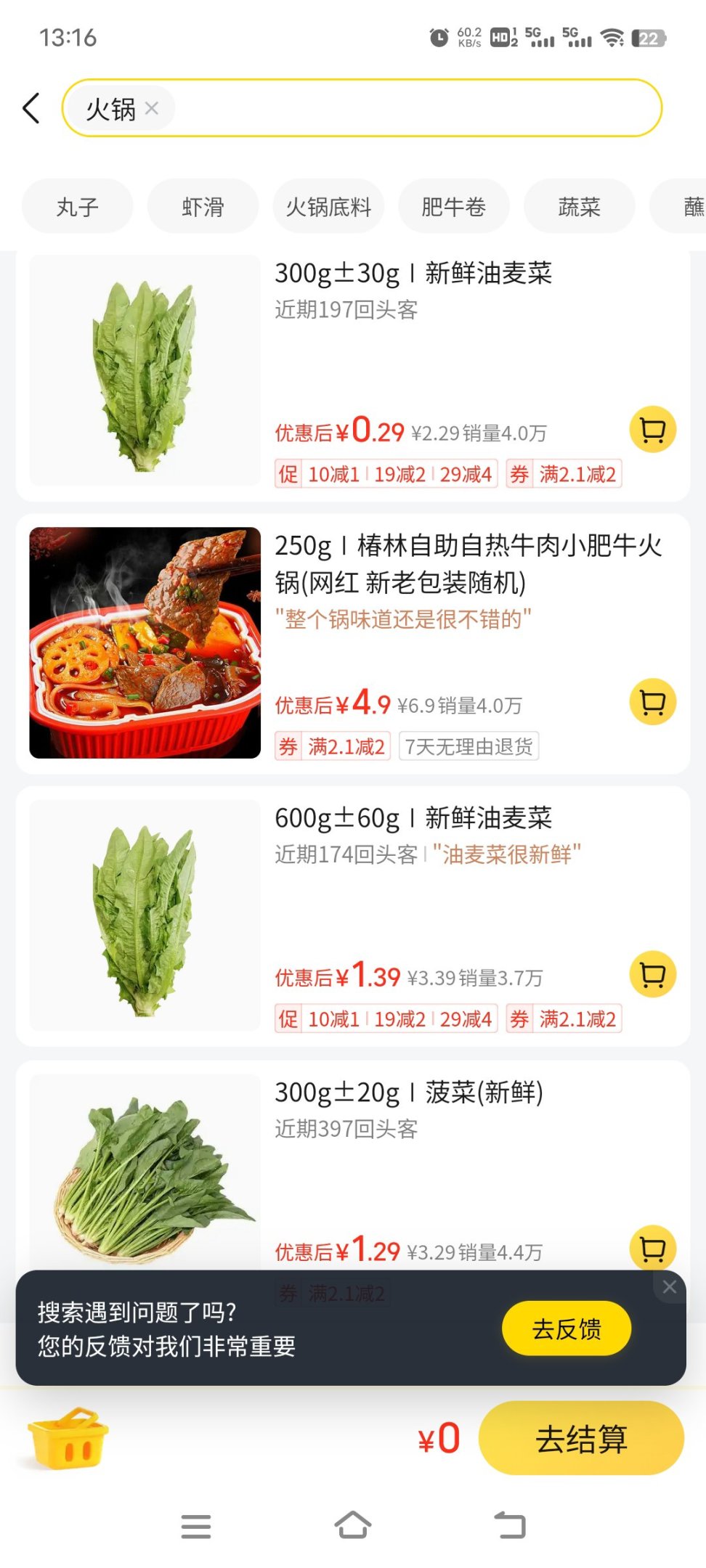Select the 虾滑 filter chip
Image resolution: width=706 pixels, height=1568 pixels.
pyautogui.click(x=203, y=207)
